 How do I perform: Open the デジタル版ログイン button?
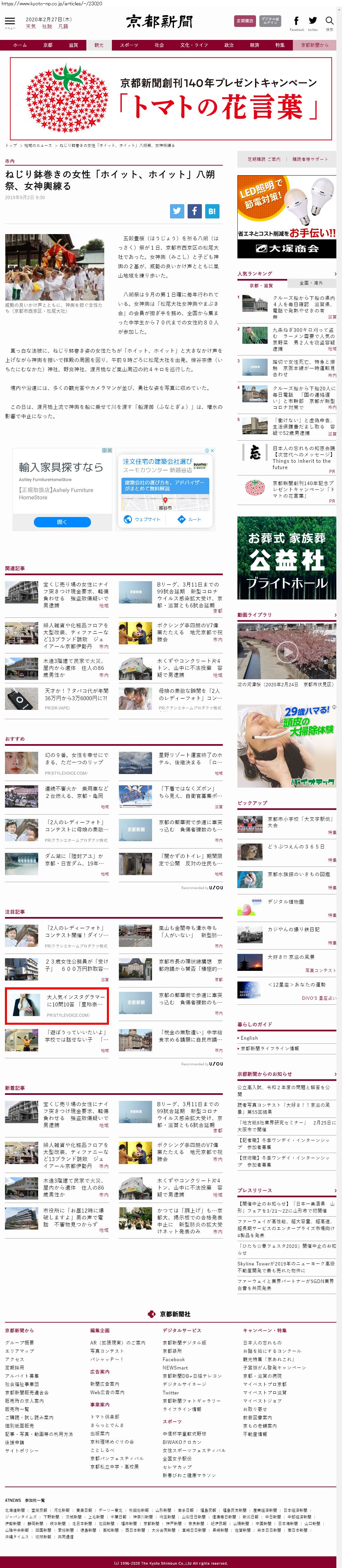tap(270, 21)
